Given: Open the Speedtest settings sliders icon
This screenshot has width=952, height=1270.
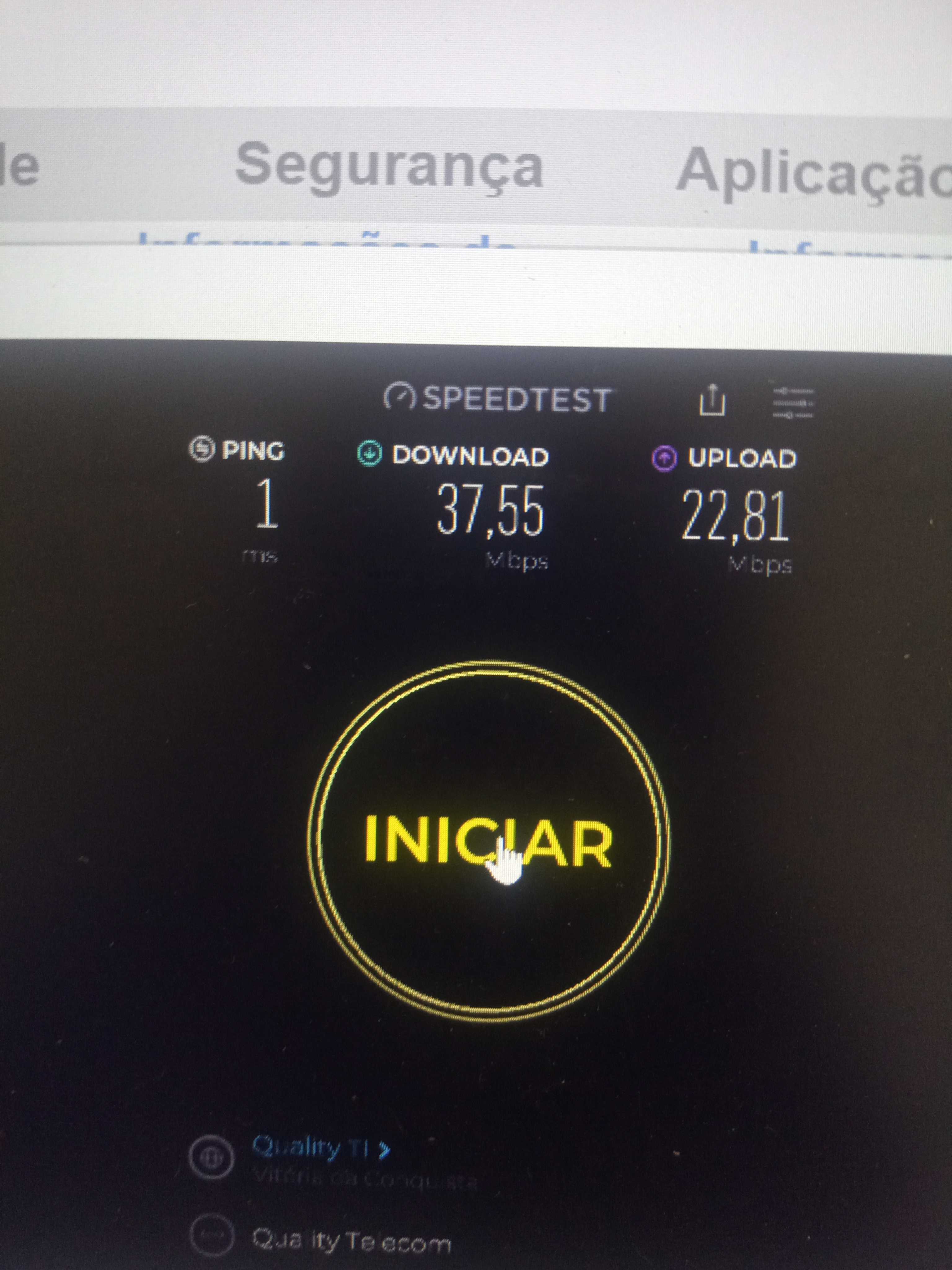Looking at the screenshot, I should [793, 402].
